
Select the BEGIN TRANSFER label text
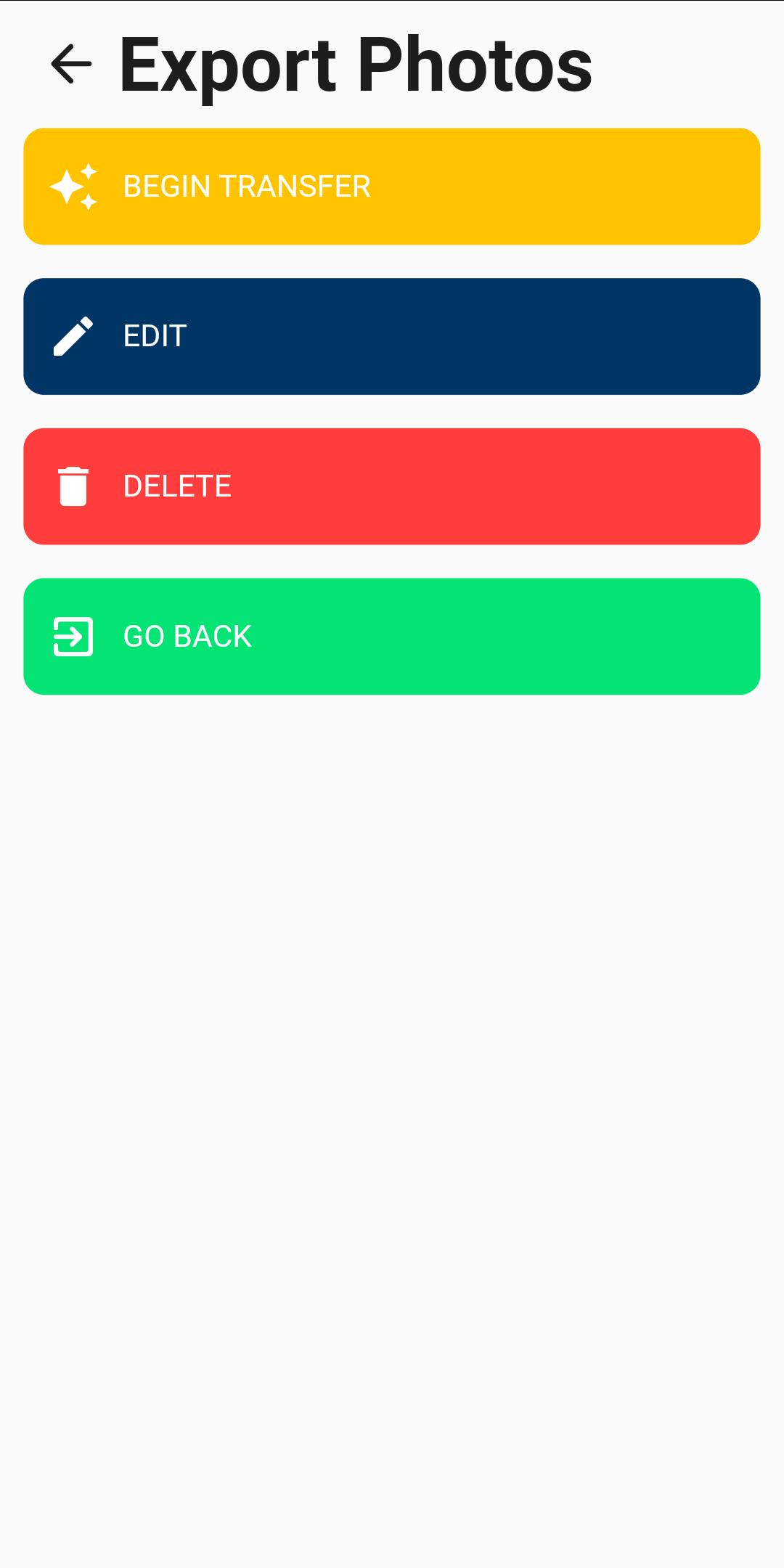pyautogui.click(x=247, y=186)
